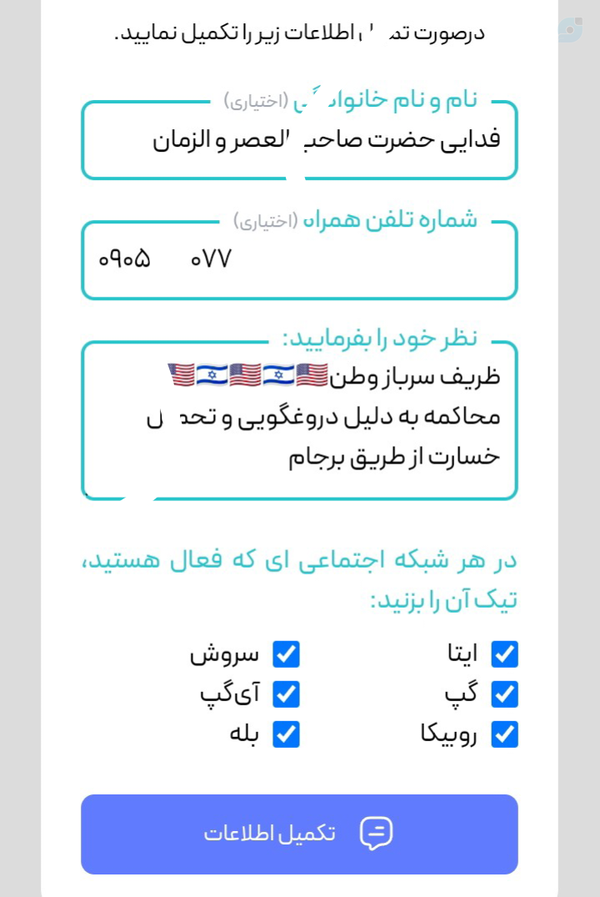The height and width of the screenshot is (897, 600).
Task: Submit with the تکمیل اطلاعات button
Action: (x=299, y=834)
